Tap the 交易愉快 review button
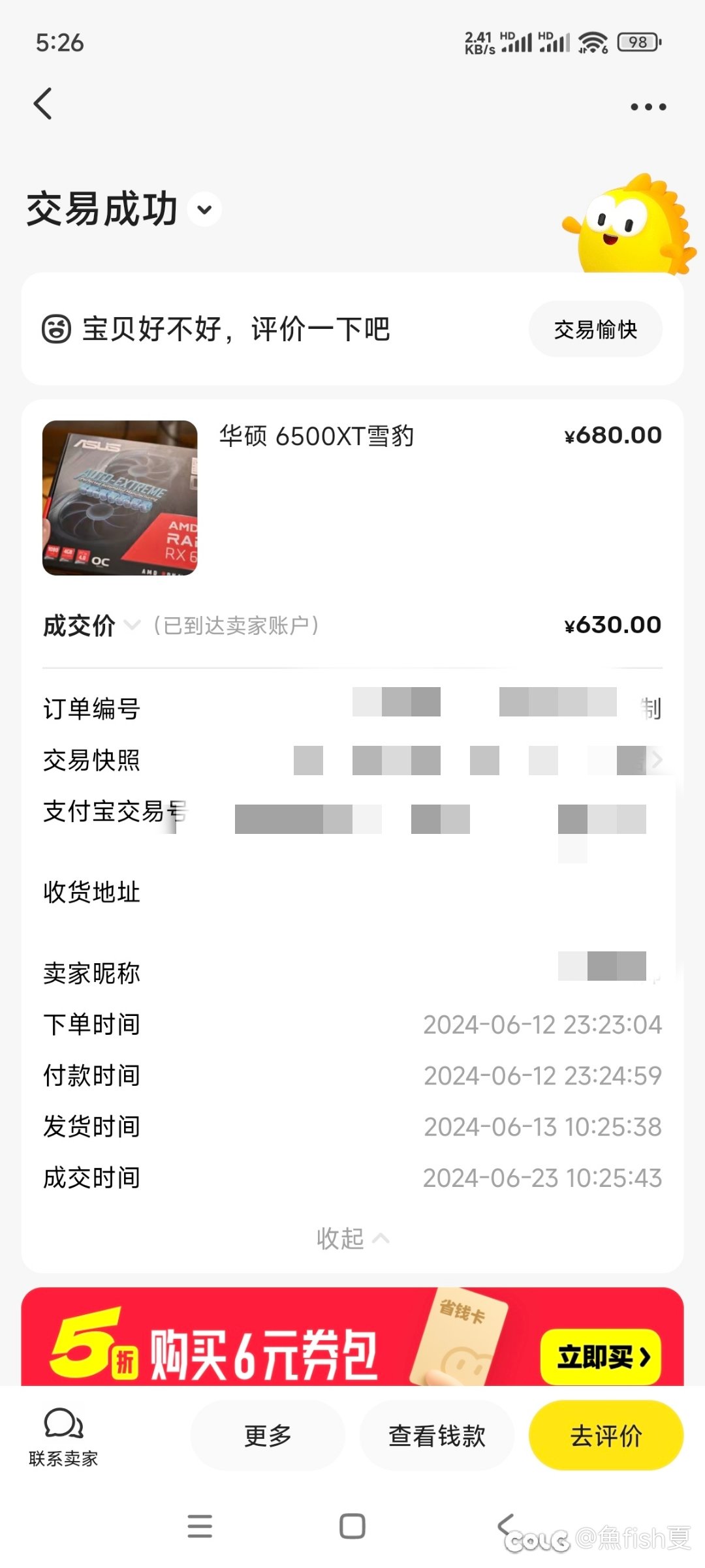The height and width of the screenshot is (1568, 705). click(595, 330)
